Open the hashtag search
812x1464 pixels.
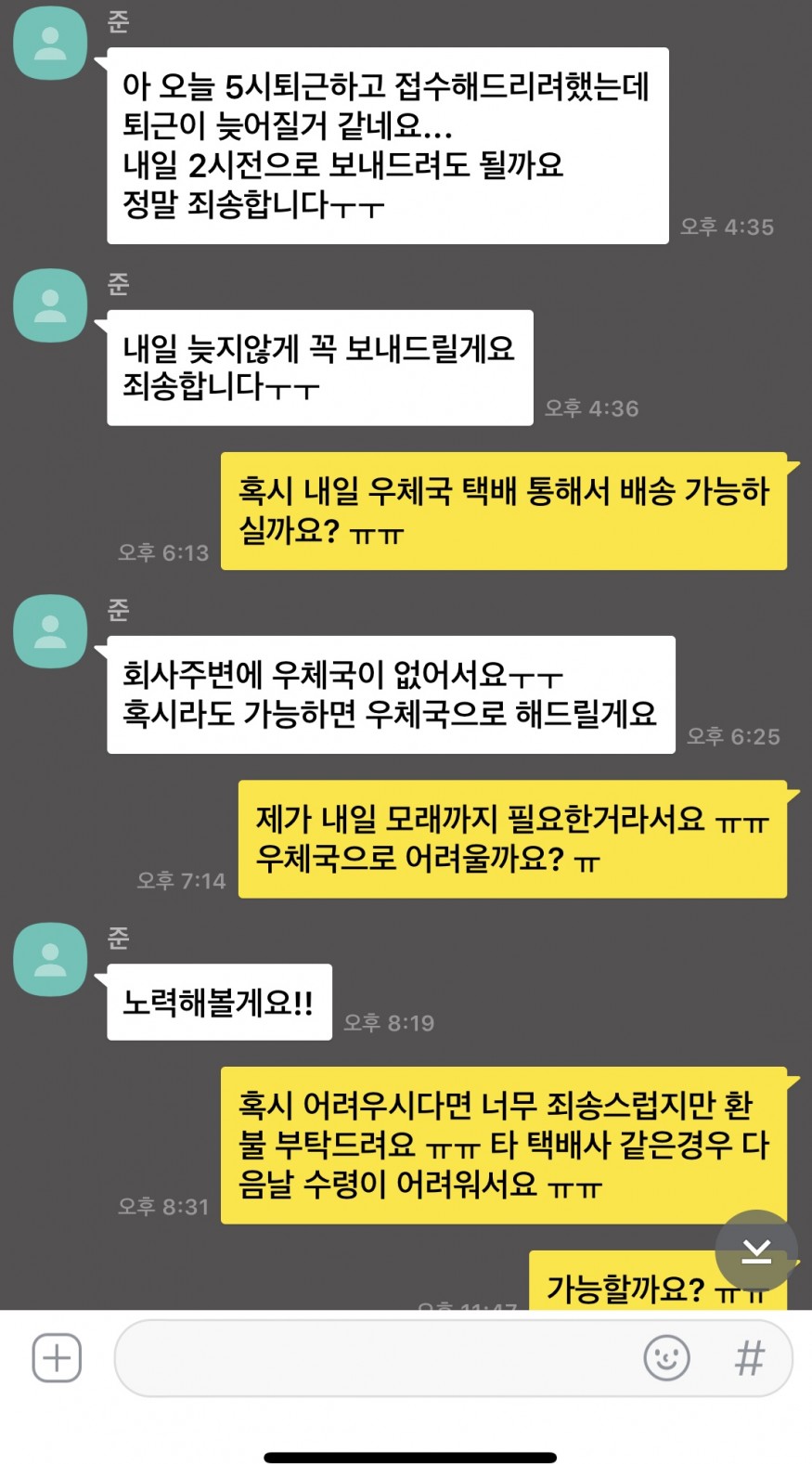[749, 1358]
